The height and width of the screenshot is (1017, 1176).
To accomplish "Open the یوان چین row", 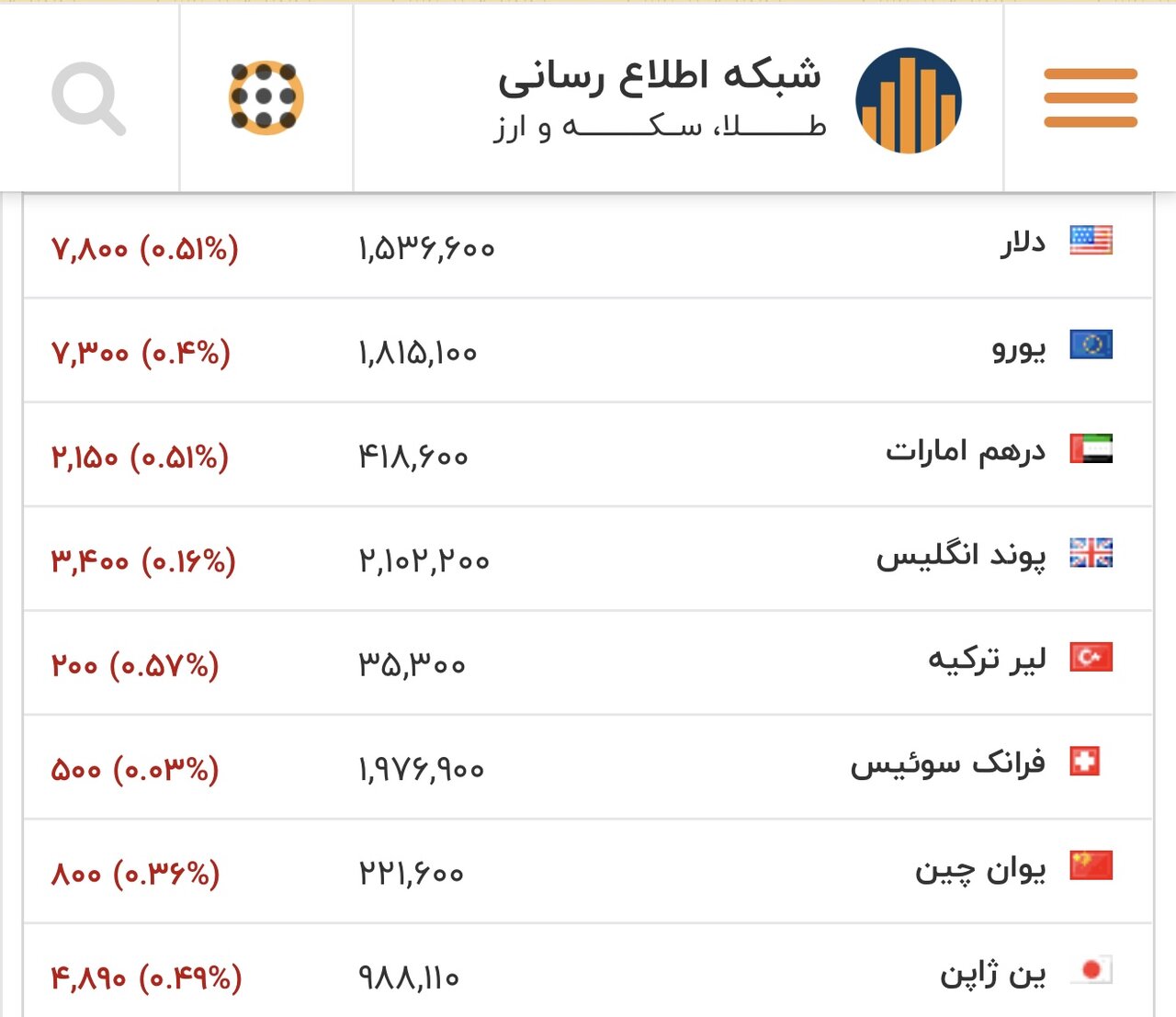I will [x=979, y=869].
